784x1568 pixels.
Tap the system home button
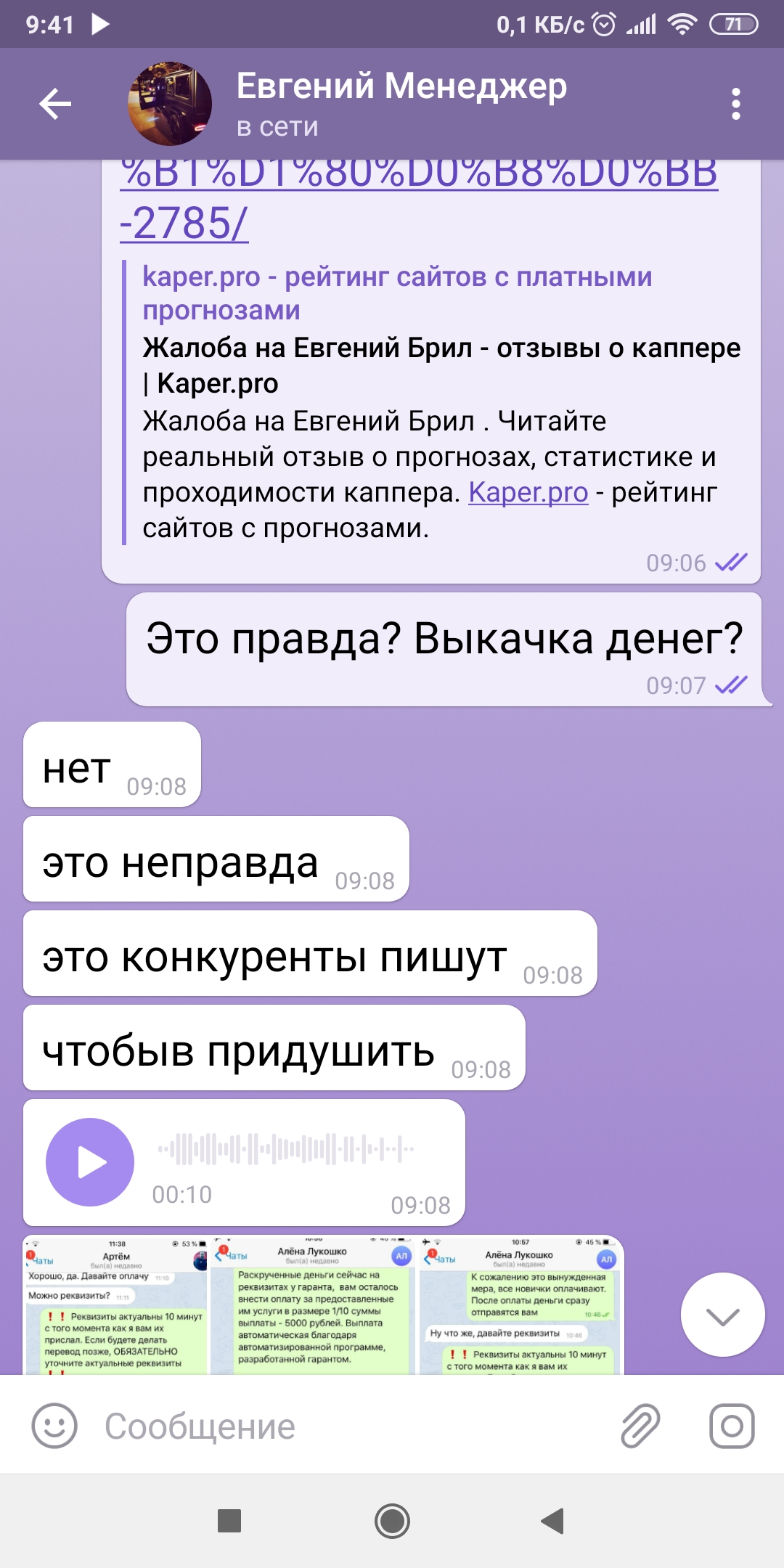(x=392, y=1521)
